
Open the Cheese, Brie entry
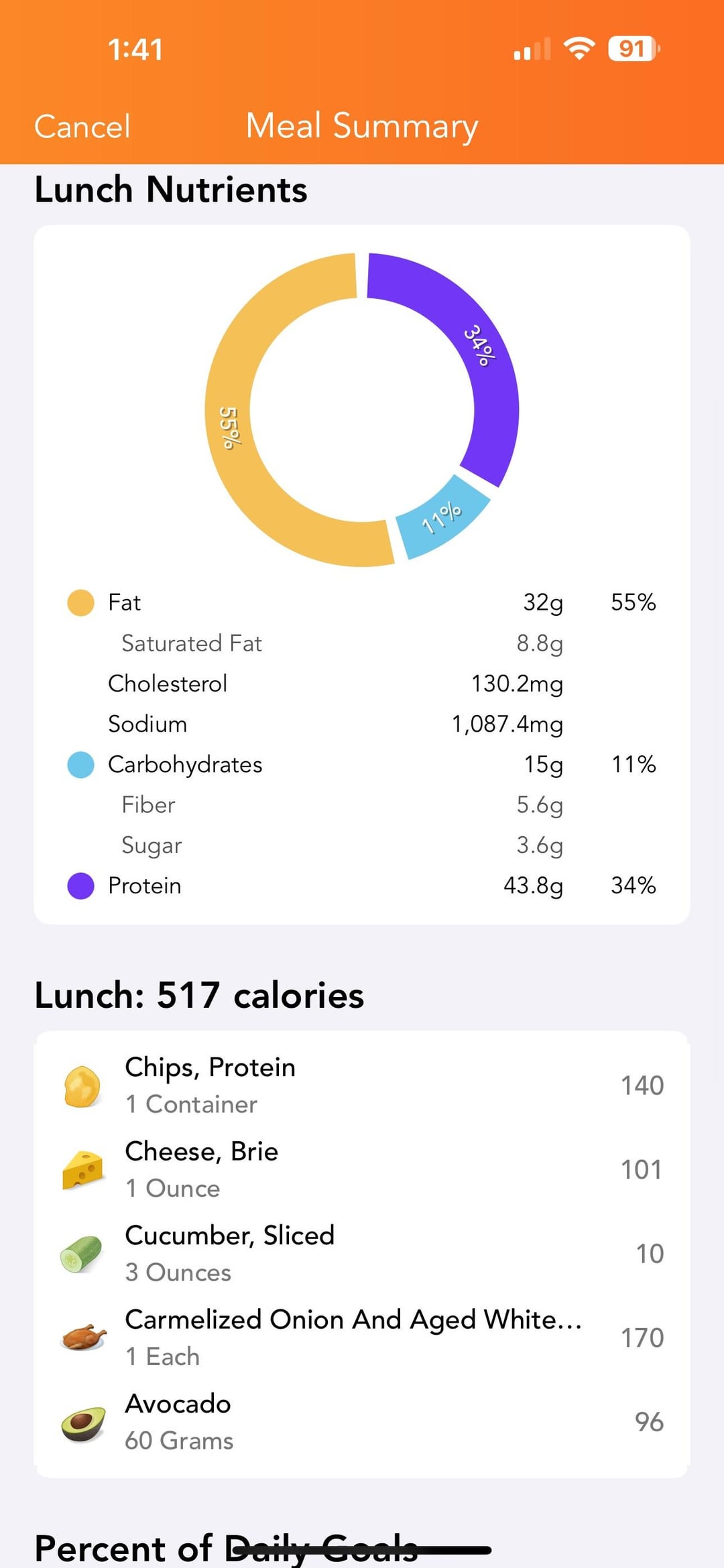coord(362,1169)
